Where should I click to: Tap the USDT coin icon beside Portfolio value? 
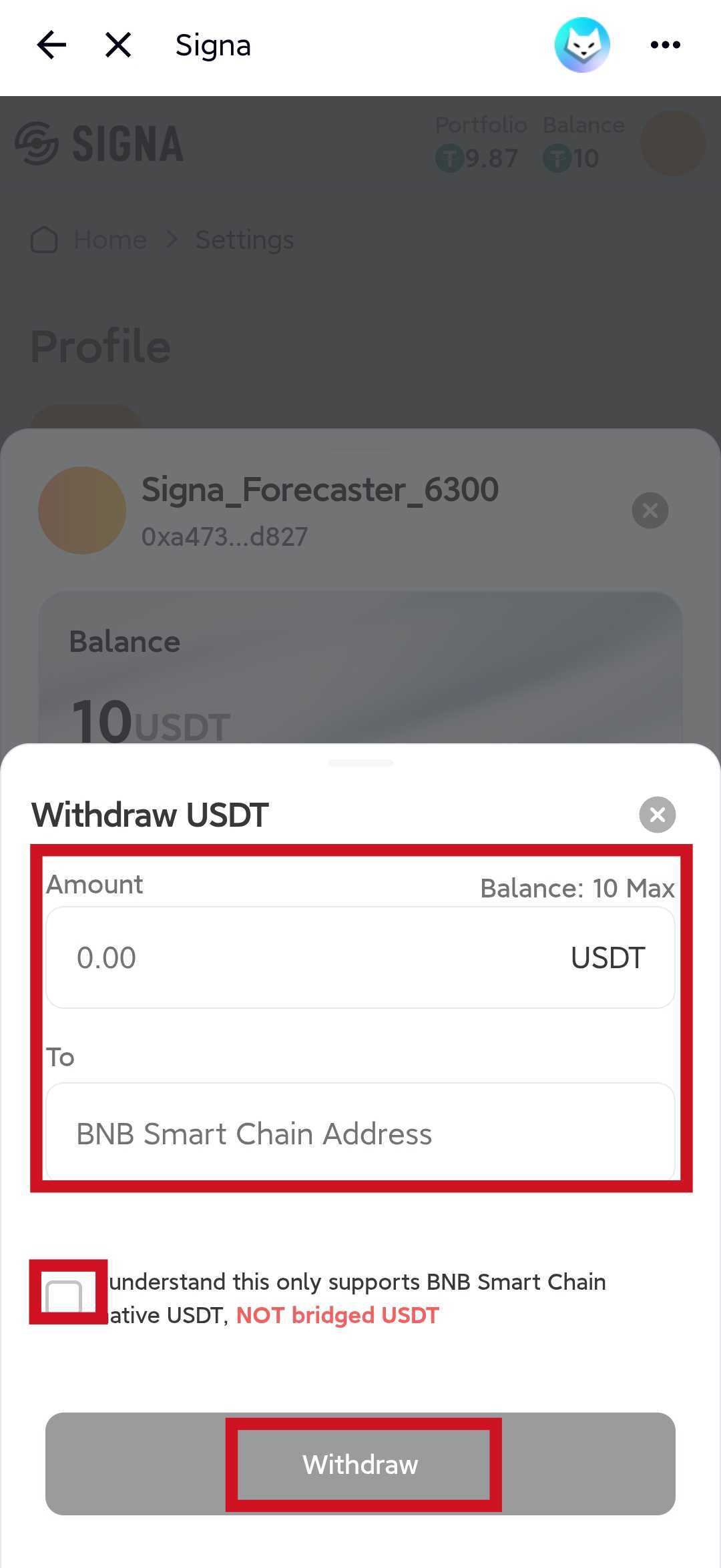coord(451,158)
